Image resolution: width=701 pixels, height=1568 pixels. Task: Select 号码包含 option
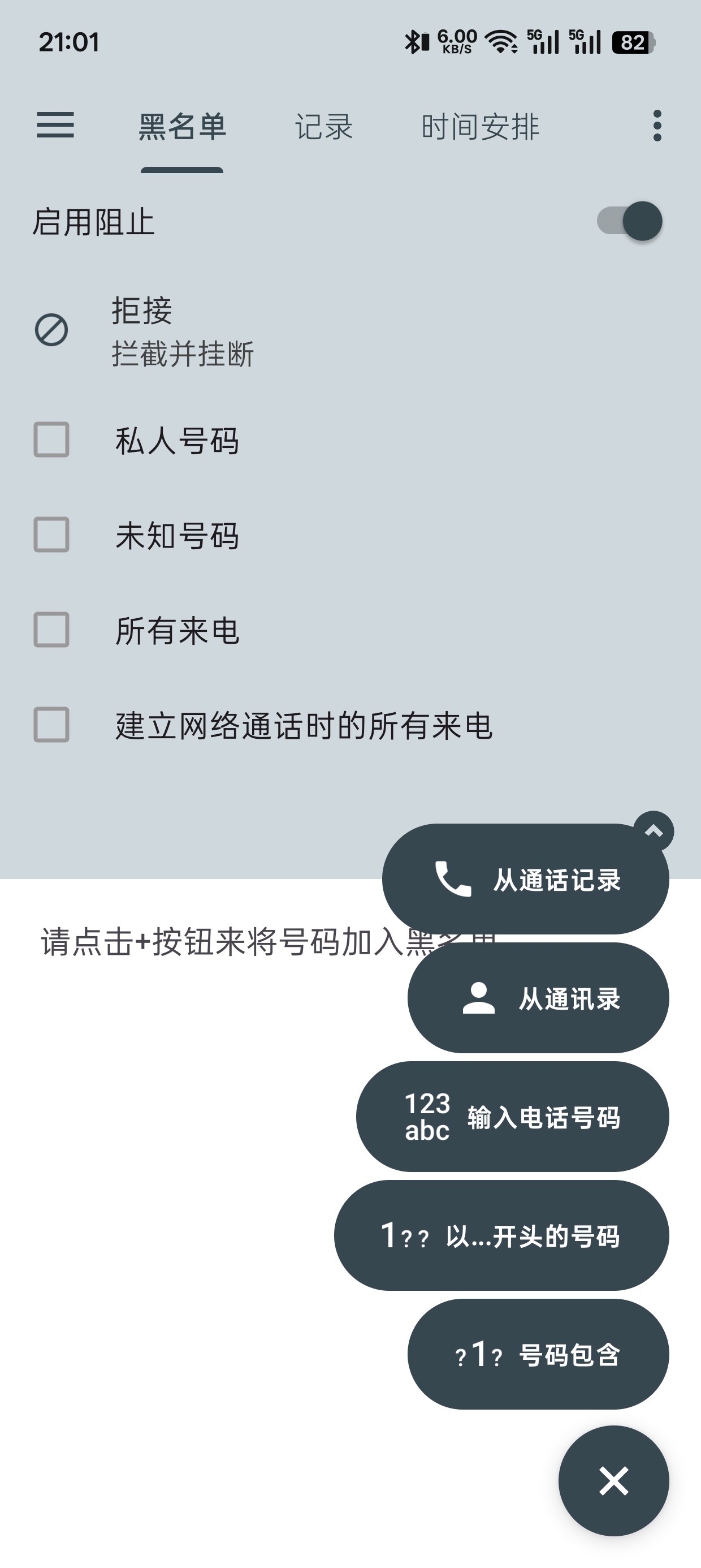[x=538, y=1354]
